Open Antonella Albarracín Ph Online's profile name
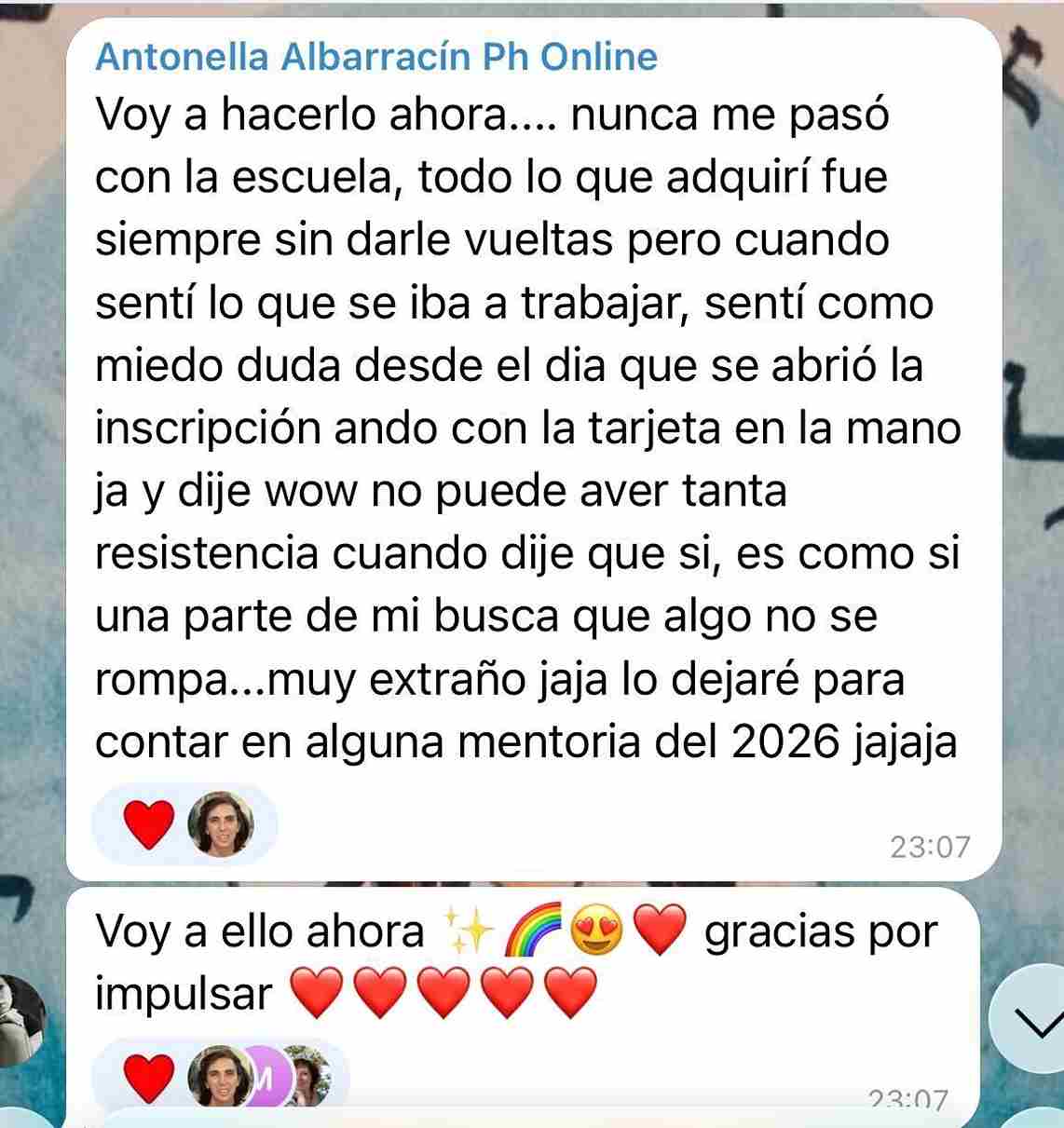 point(376,57)
